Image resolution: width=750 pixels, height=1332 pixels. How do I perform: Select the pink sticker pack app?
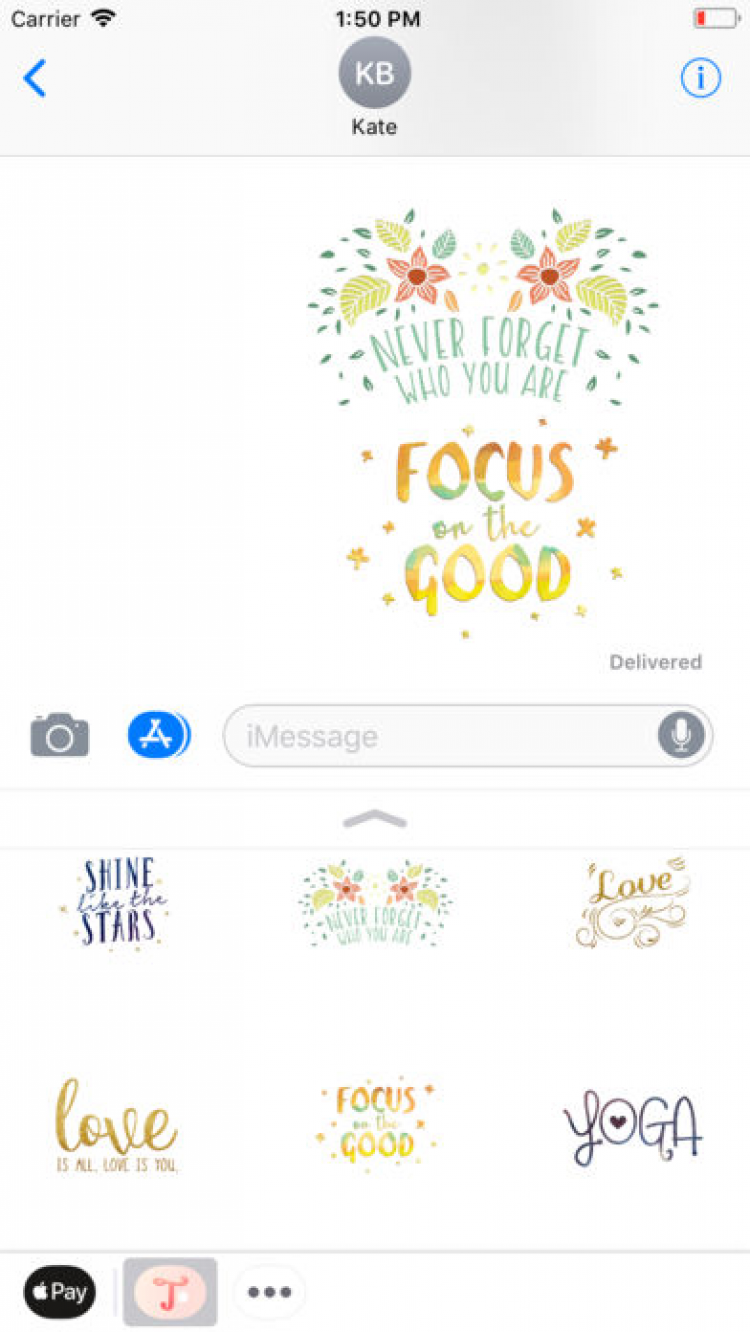170,1291
